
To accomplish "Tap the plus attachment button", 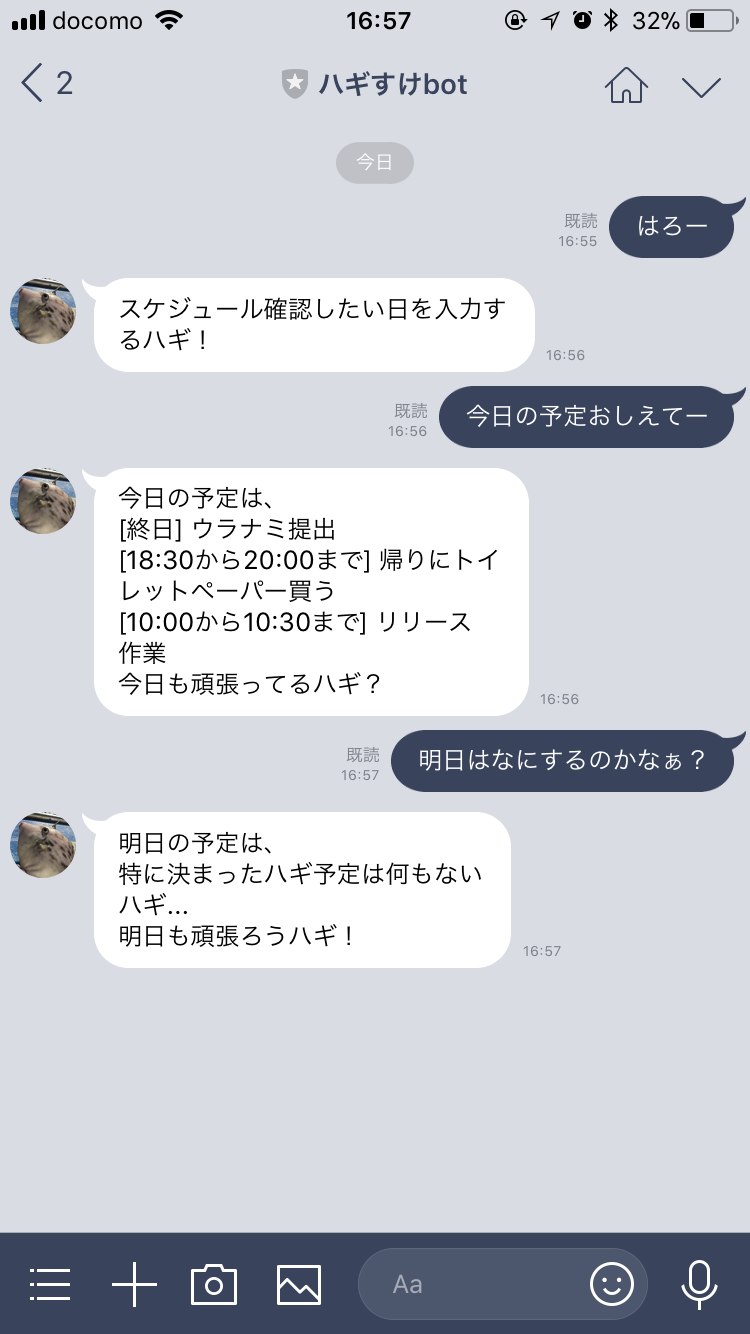I will [134, 1284].
